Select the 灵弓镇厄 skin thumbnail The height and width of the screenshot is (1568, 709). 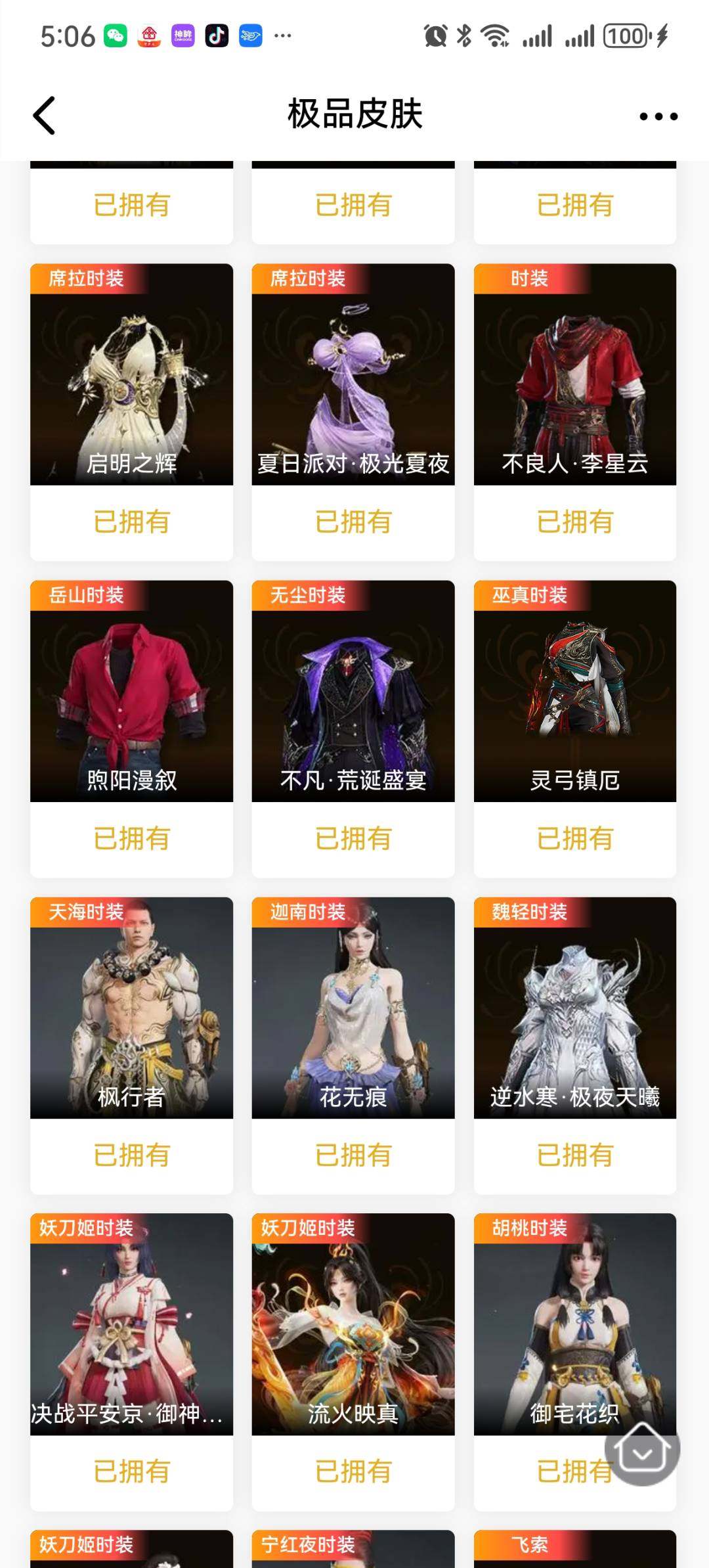point(574,696)
